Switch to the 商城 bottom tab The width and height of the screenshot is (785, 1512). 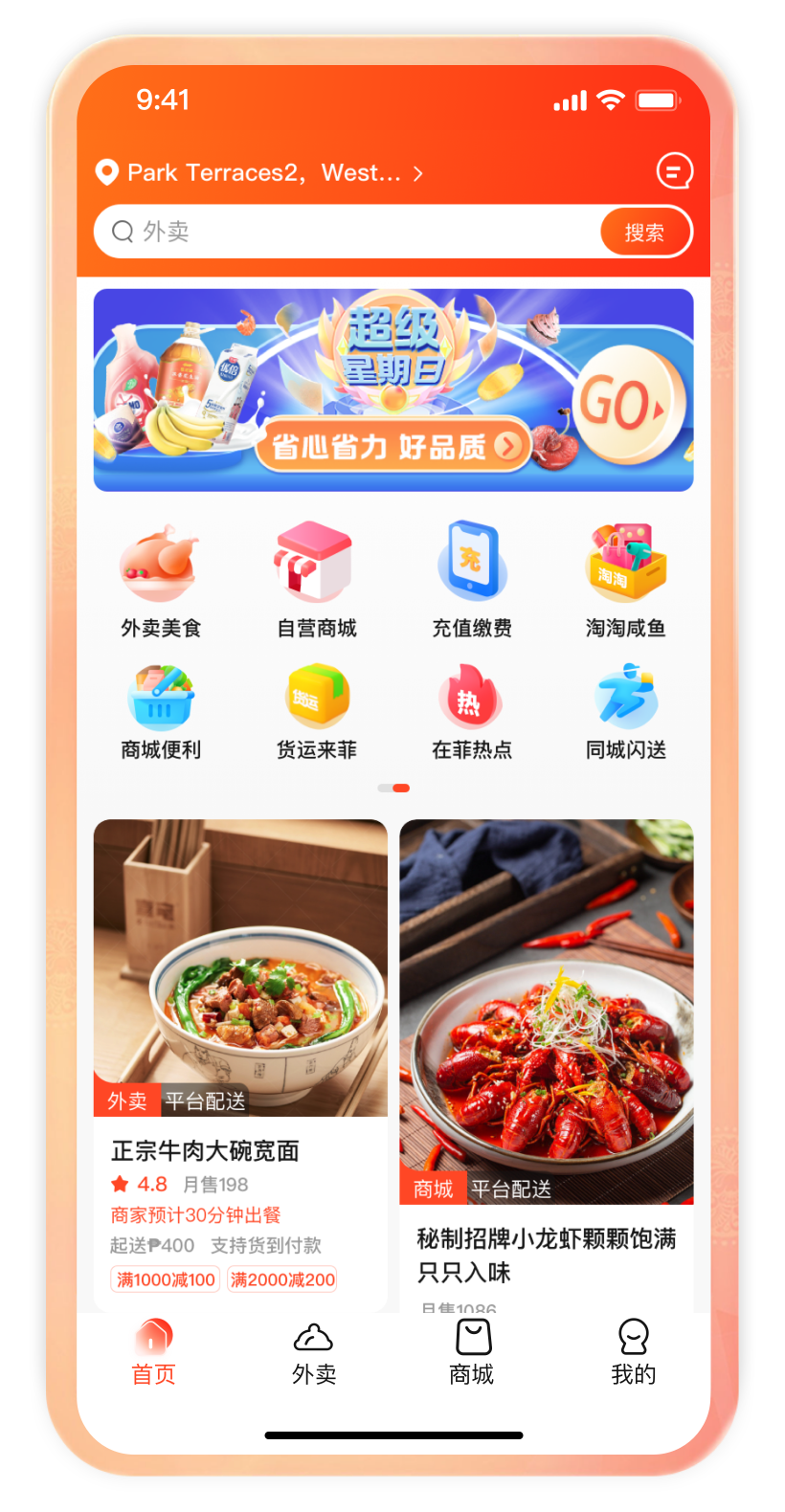[472, 1353]
